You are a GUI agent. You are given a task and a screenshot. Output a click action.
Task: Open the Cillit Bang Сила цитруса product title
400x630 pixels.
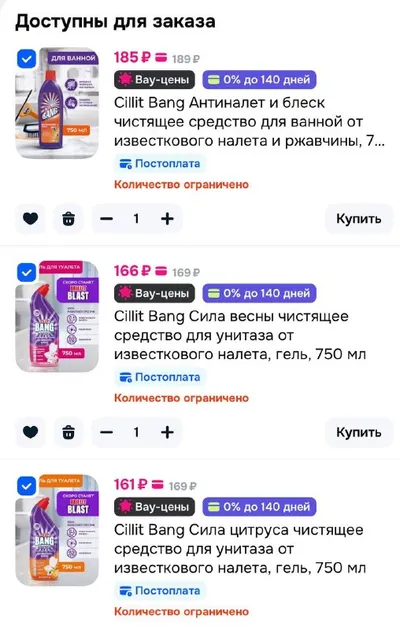[x=240, y=549]
